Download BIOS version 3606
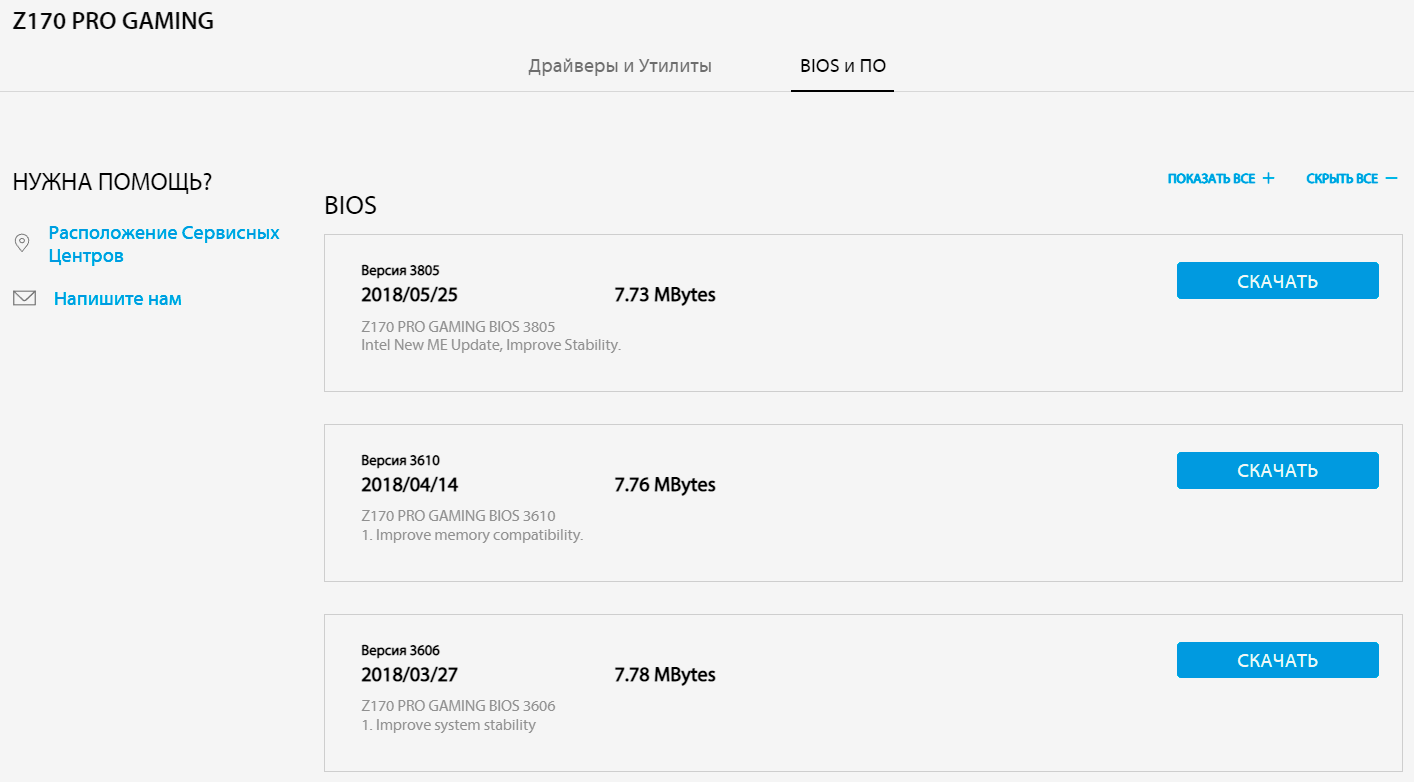Screen dimensions: 1414x782 [1277, 661]
